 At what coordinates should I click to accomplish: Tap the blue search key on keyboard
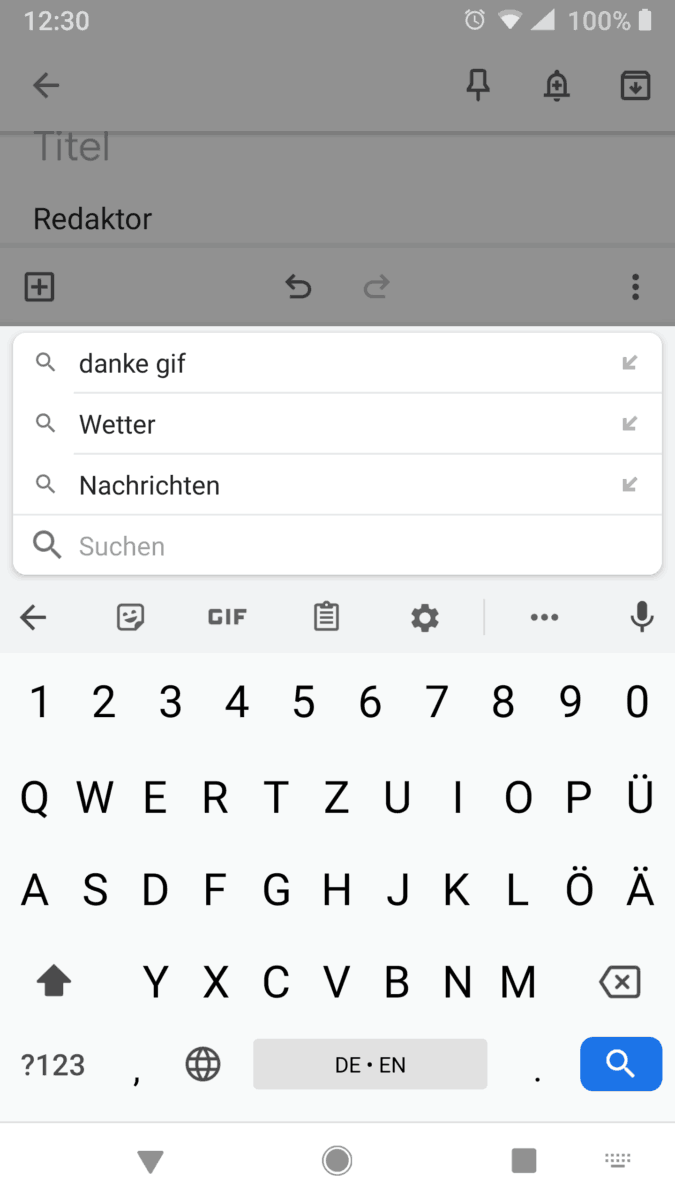tap(620, 1064)
